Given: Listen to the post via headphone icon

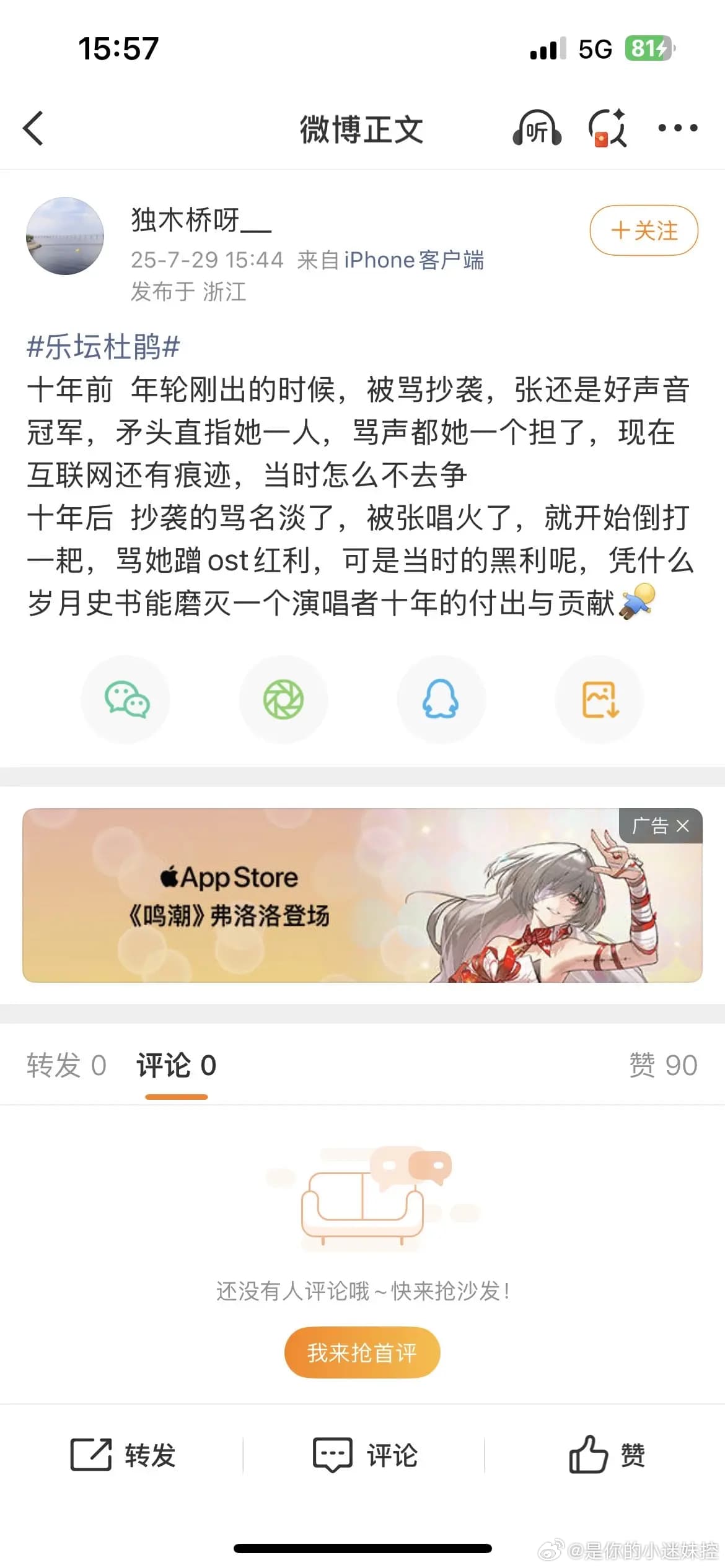Looking at the screenshot, I should [537, 128].
